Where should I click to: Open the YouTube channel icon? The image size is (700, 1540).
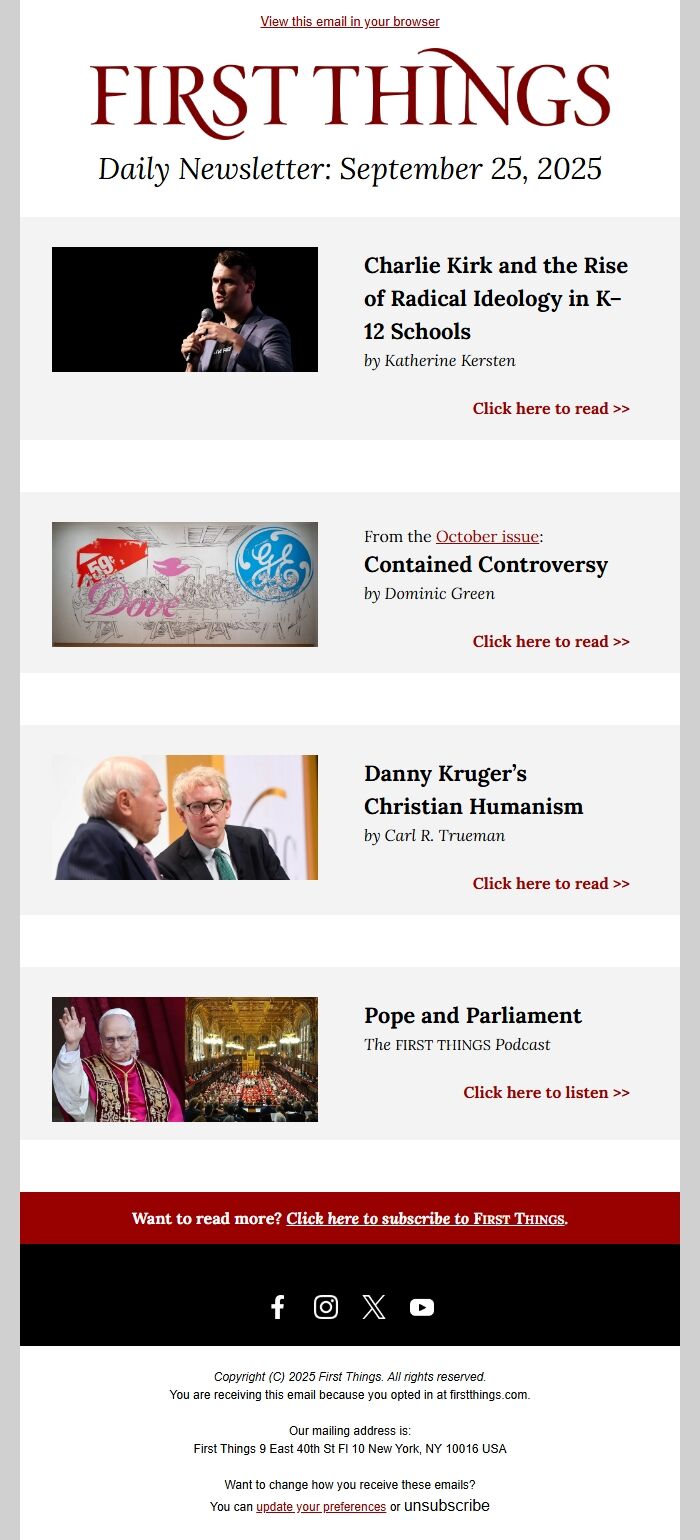(x=422, y=1307)
